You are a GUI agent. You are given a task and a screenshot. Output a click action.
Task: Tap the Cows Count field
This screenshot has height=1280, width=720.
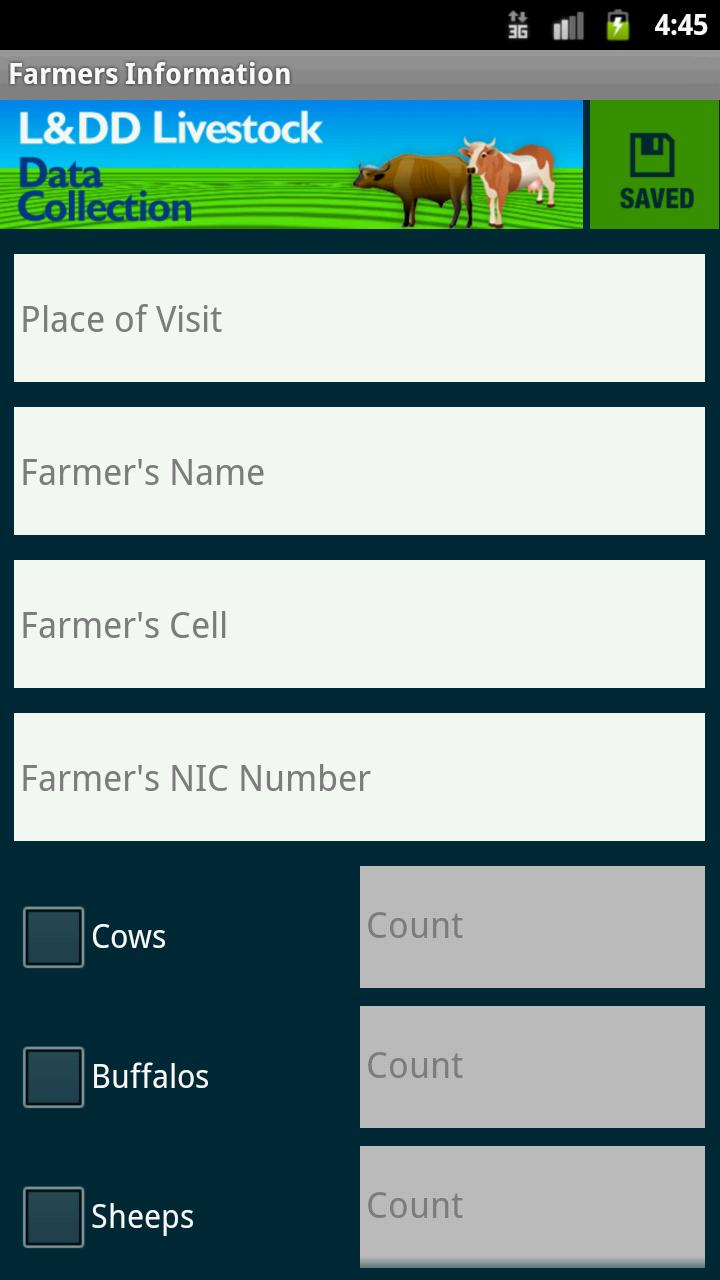coord(531,926)
